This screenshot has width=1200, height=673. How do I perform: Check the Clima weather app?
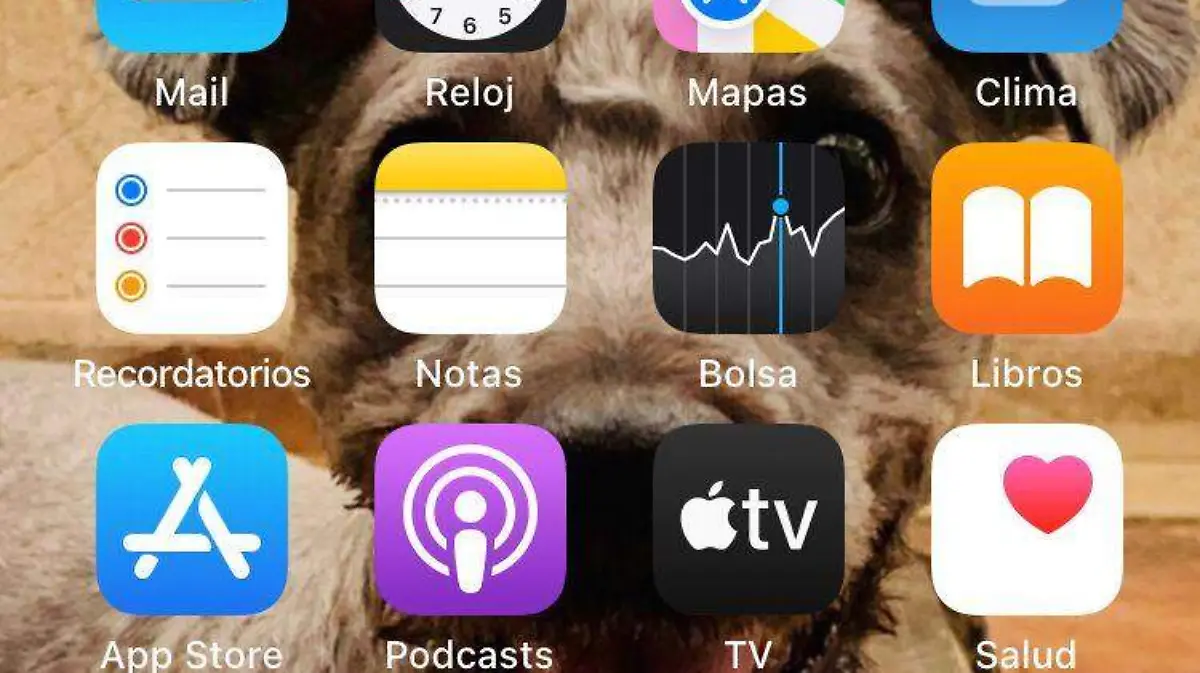click(x=1026, y=25)
